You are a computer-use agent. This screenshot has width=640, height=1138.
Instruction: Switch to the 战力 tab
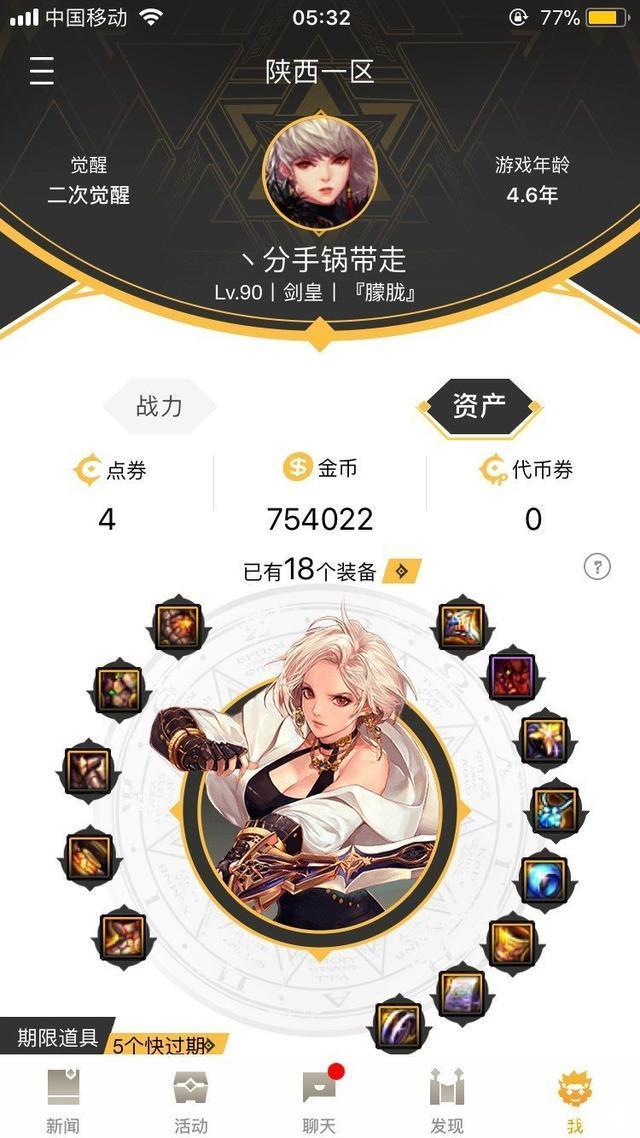click(x=159, y=406)
